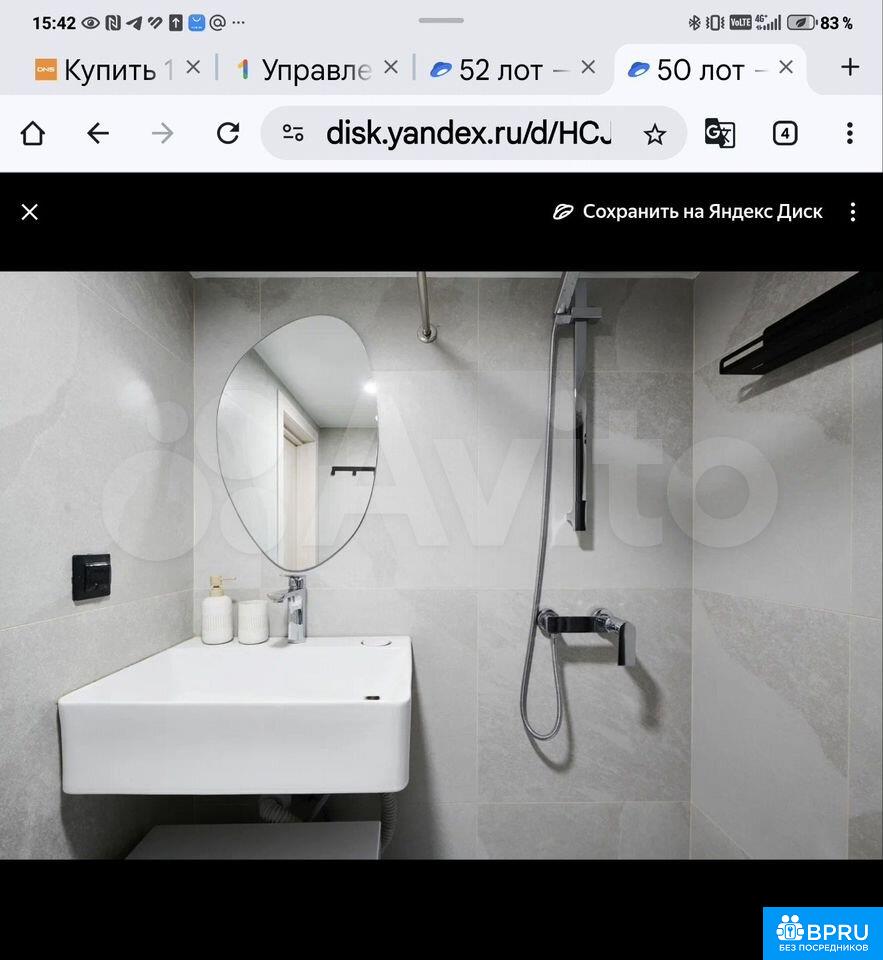Open a new browser tab
This screenshot has width=883, height=960.
(x=850, y=67)
